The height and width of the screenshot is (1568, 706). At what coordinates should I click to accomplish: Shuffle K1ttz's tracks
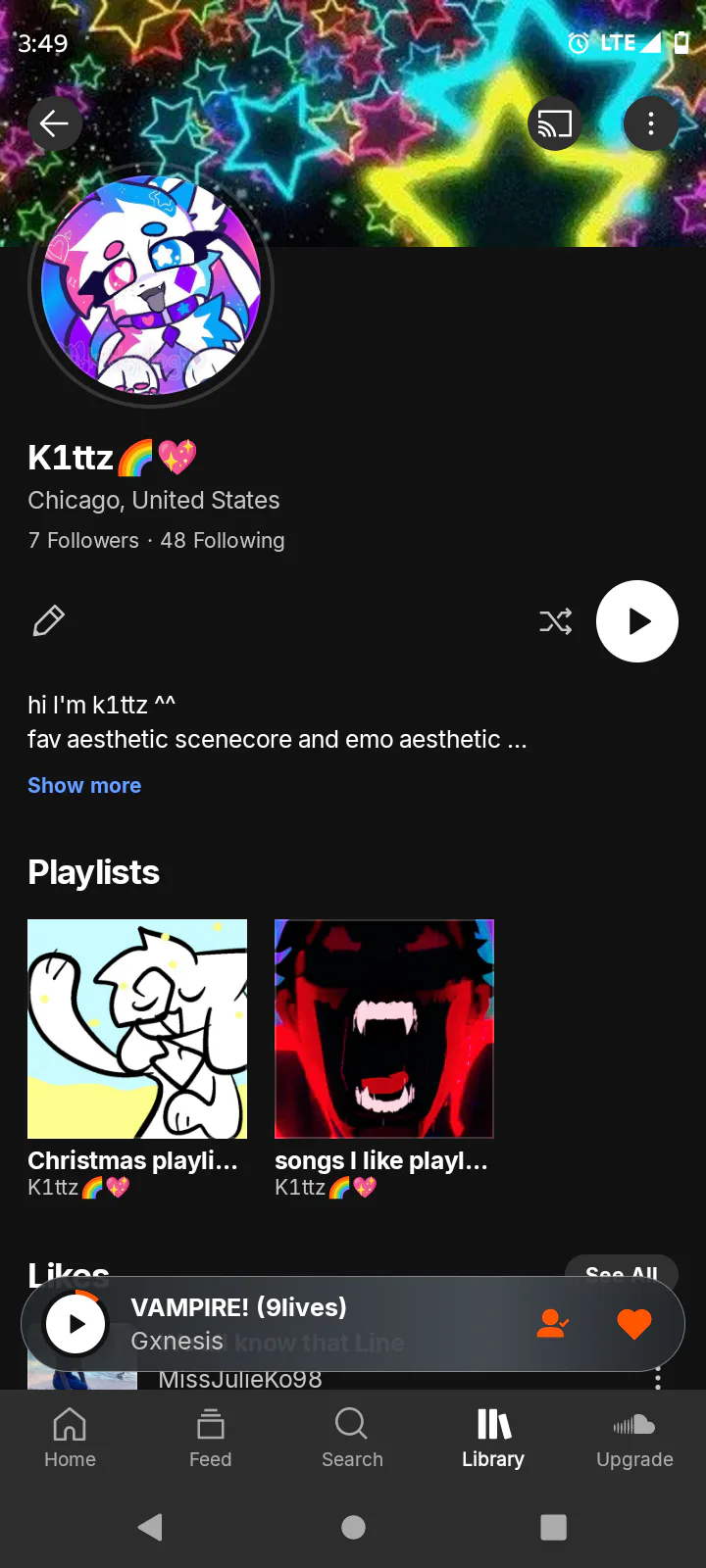click(555, 621)
